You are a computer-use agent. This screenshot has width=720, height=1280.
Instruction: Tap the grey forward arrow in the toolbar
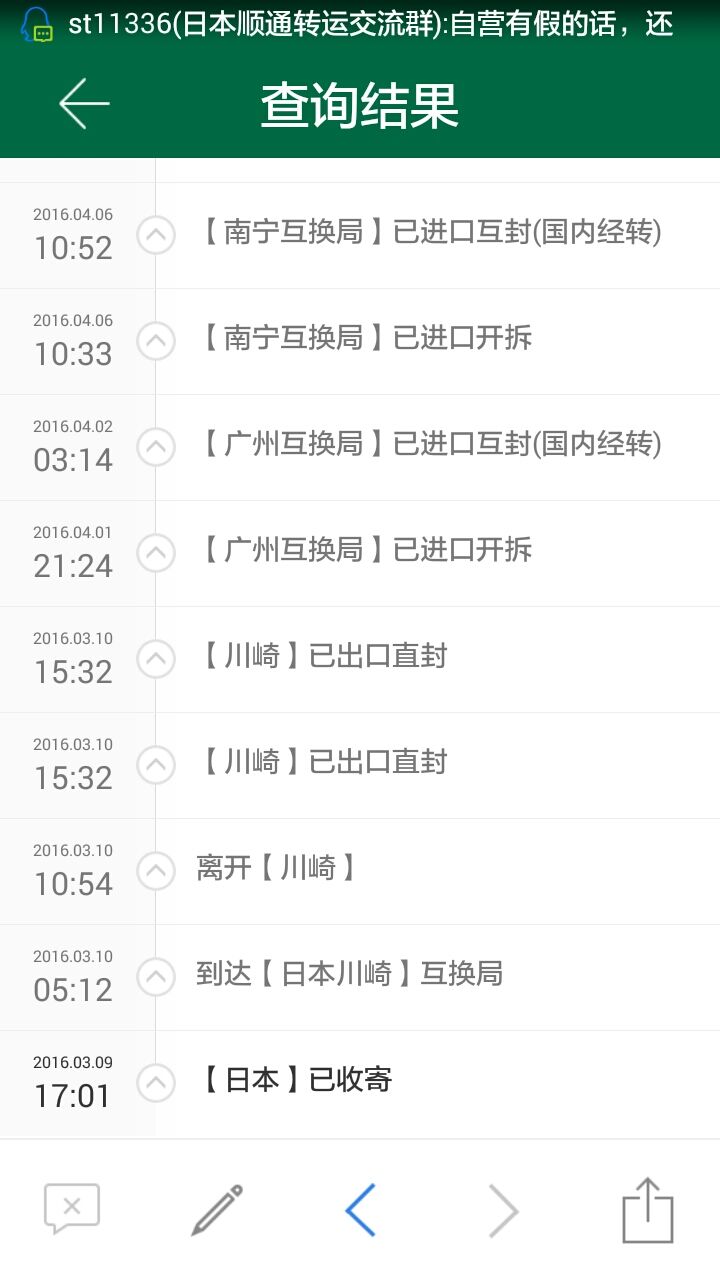click(504, 1210)
